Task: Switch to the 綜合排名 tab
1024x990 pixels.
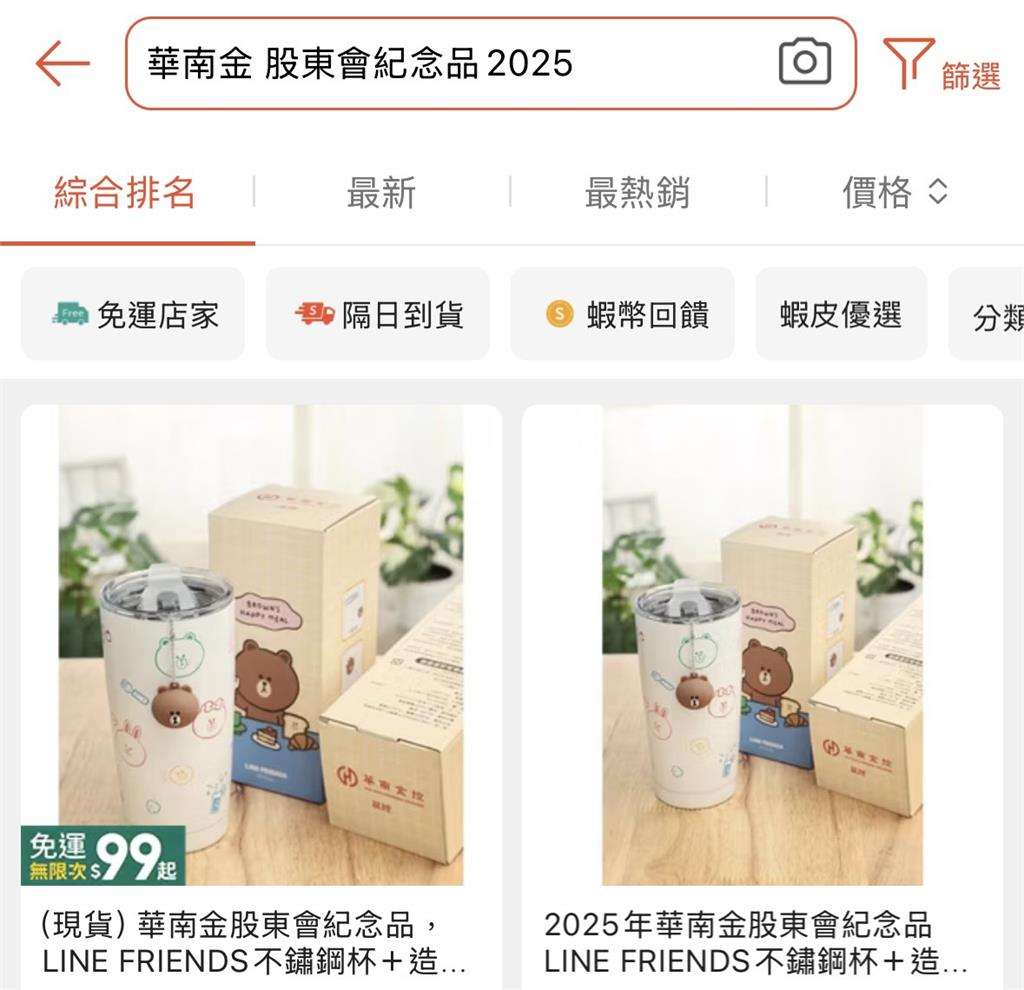Action: 126,192
